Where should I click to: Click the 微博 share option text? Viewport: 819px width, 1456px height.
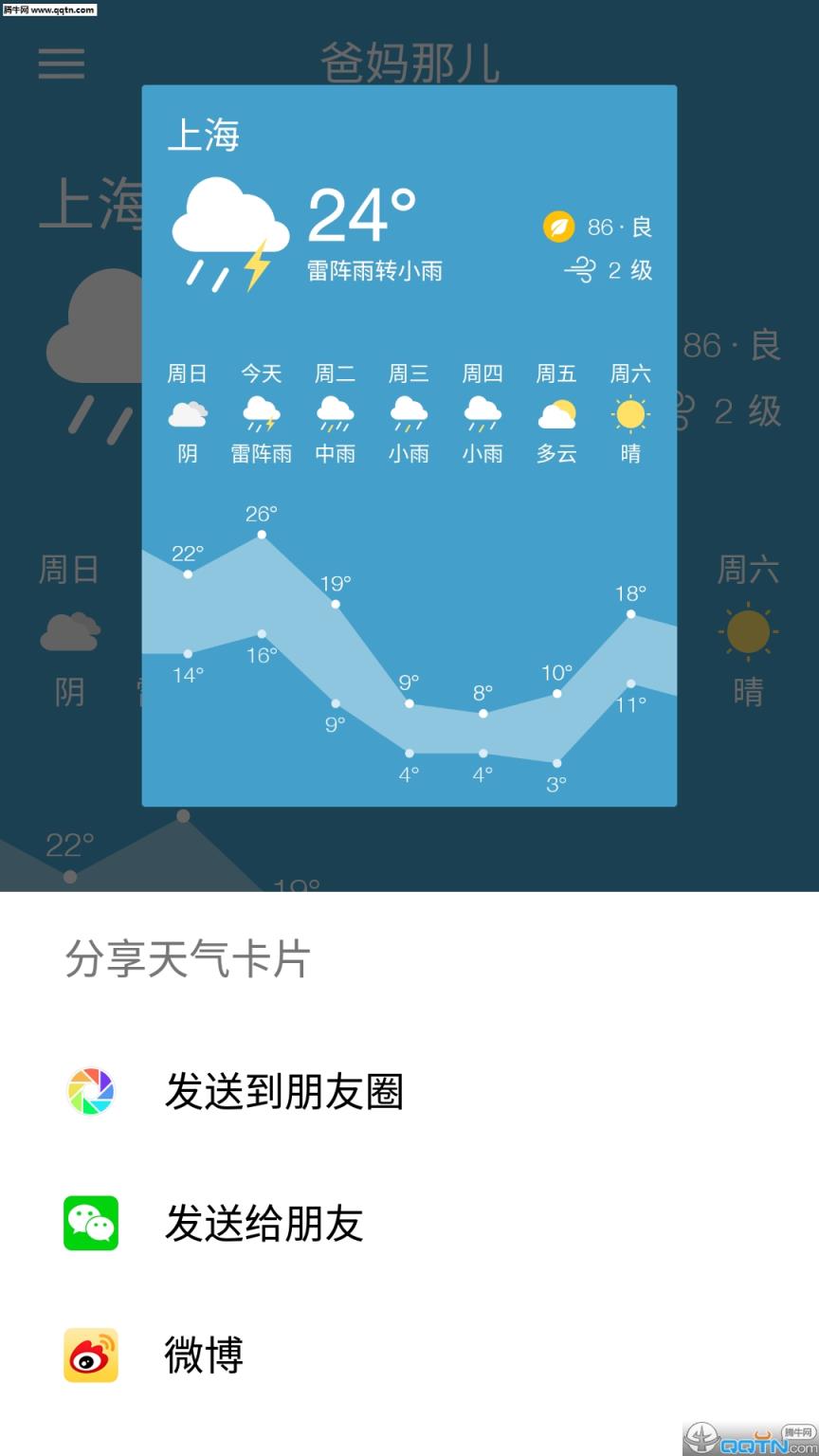pos(205,1356)
